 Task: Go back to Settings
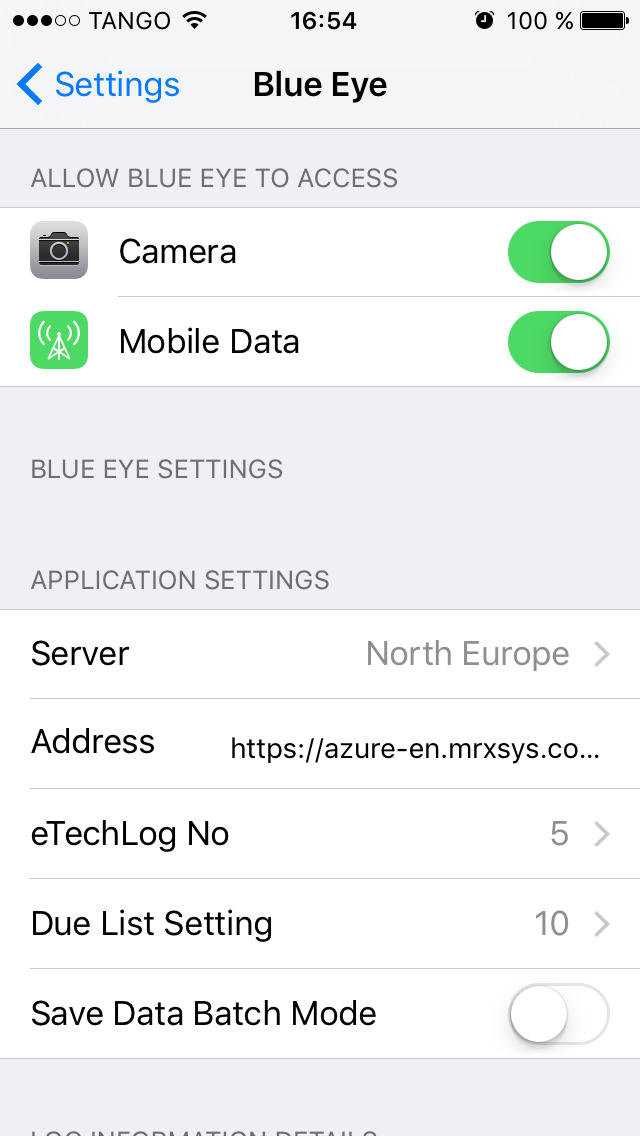coord(98,85)
